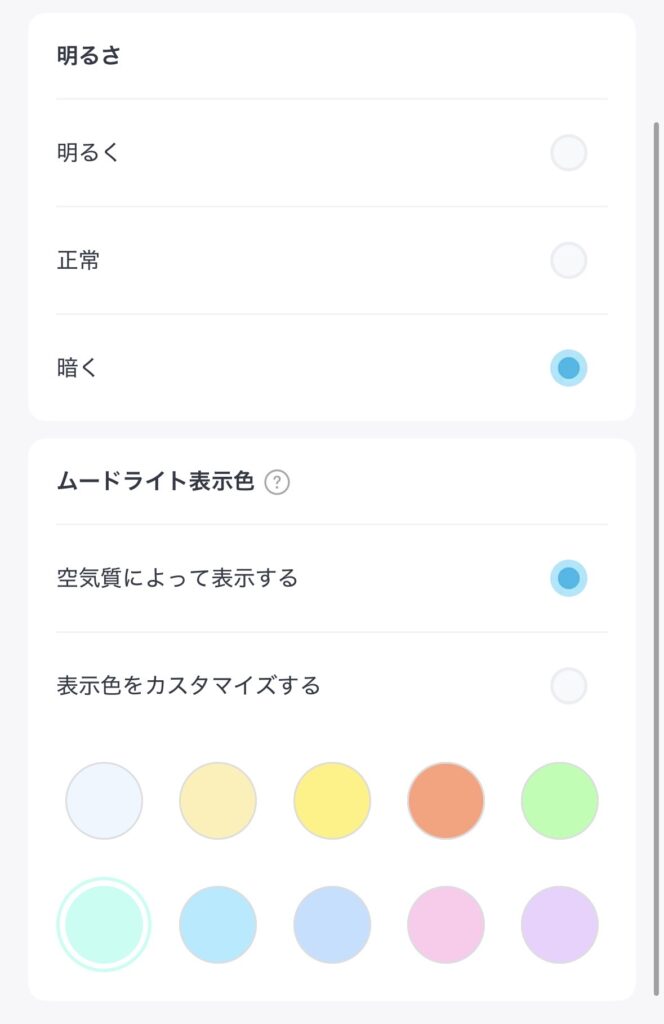The height and width of the screenshot is (1024, 664).
Task: Choose the periwinkle blue color swatch
Action: pos(332,925)
